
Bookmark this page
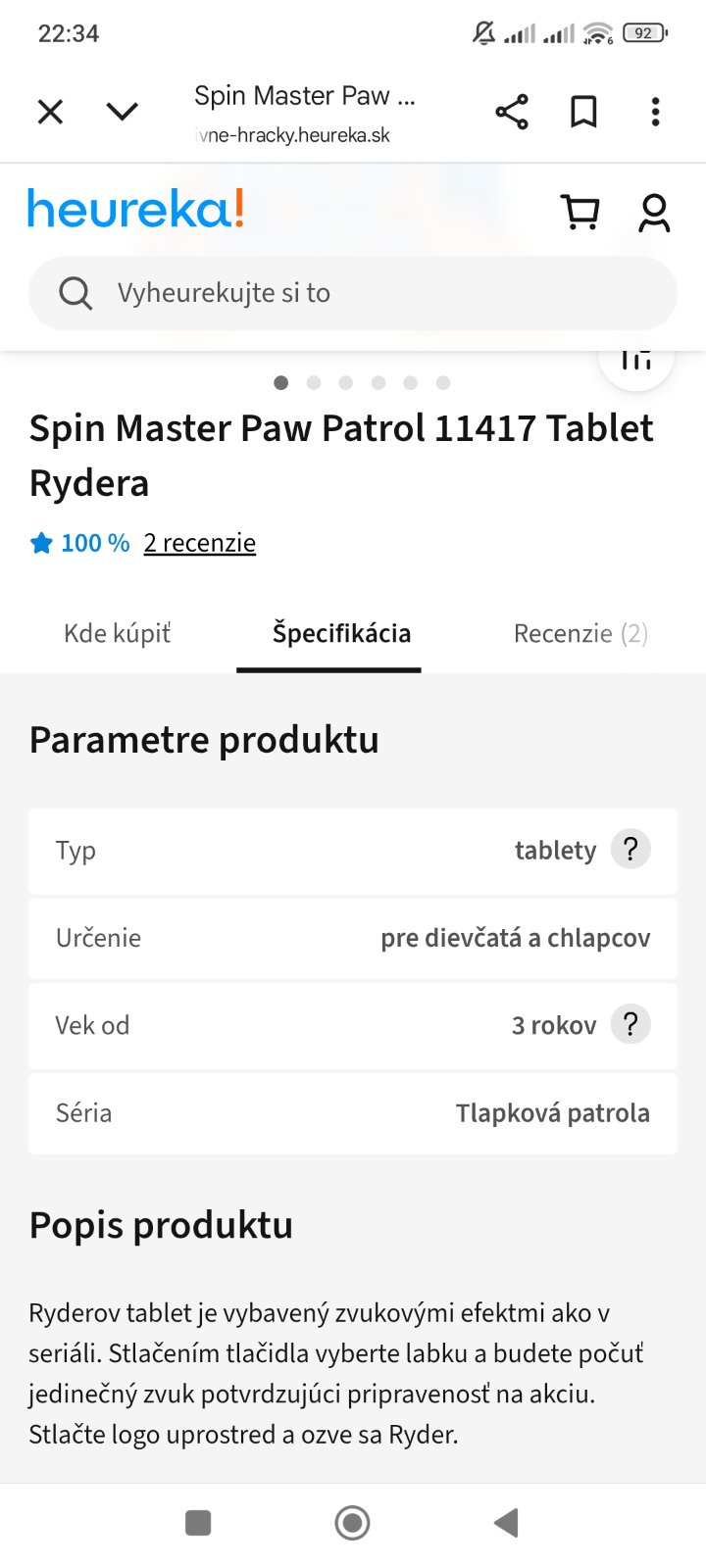point(583,112)
